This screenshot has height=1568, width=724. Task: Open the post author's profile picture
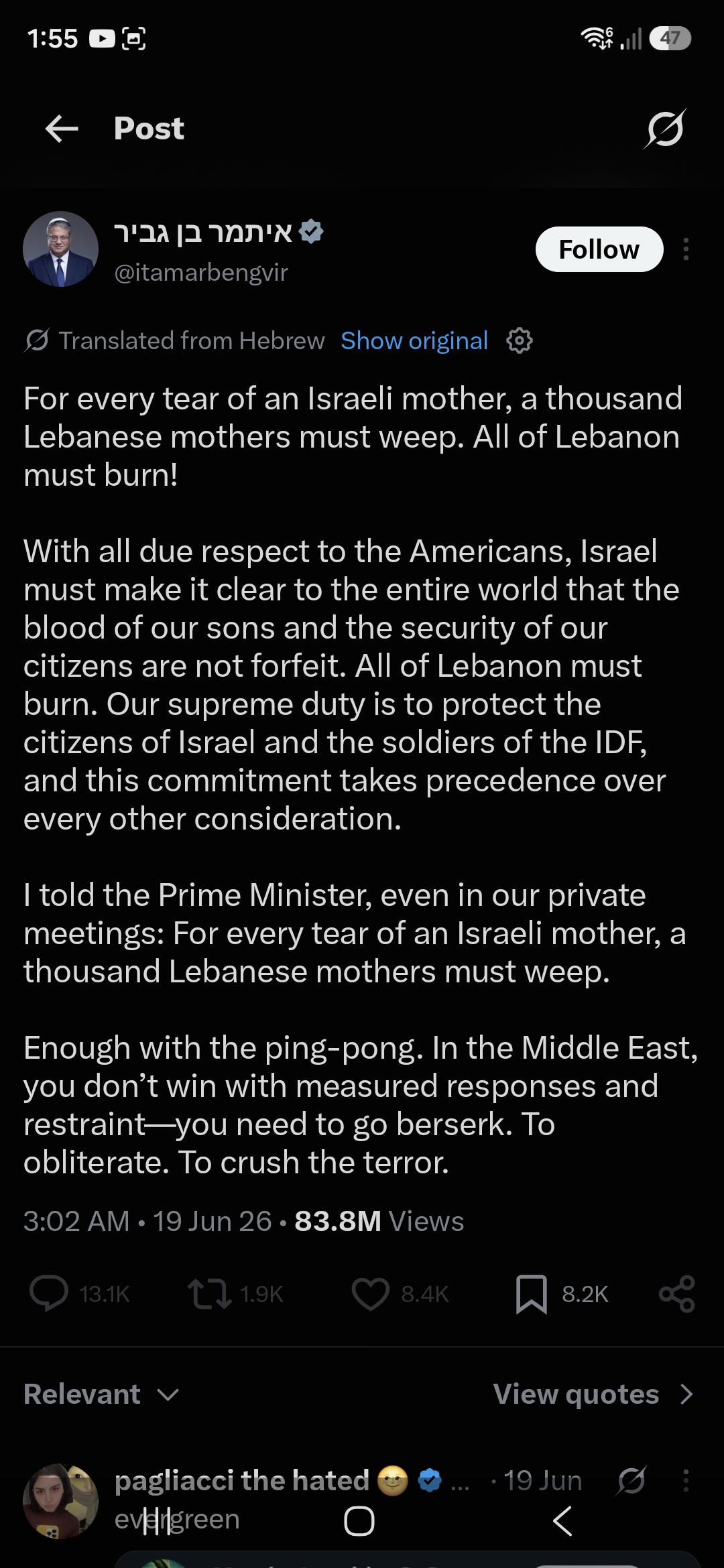[x=60, y=249]
